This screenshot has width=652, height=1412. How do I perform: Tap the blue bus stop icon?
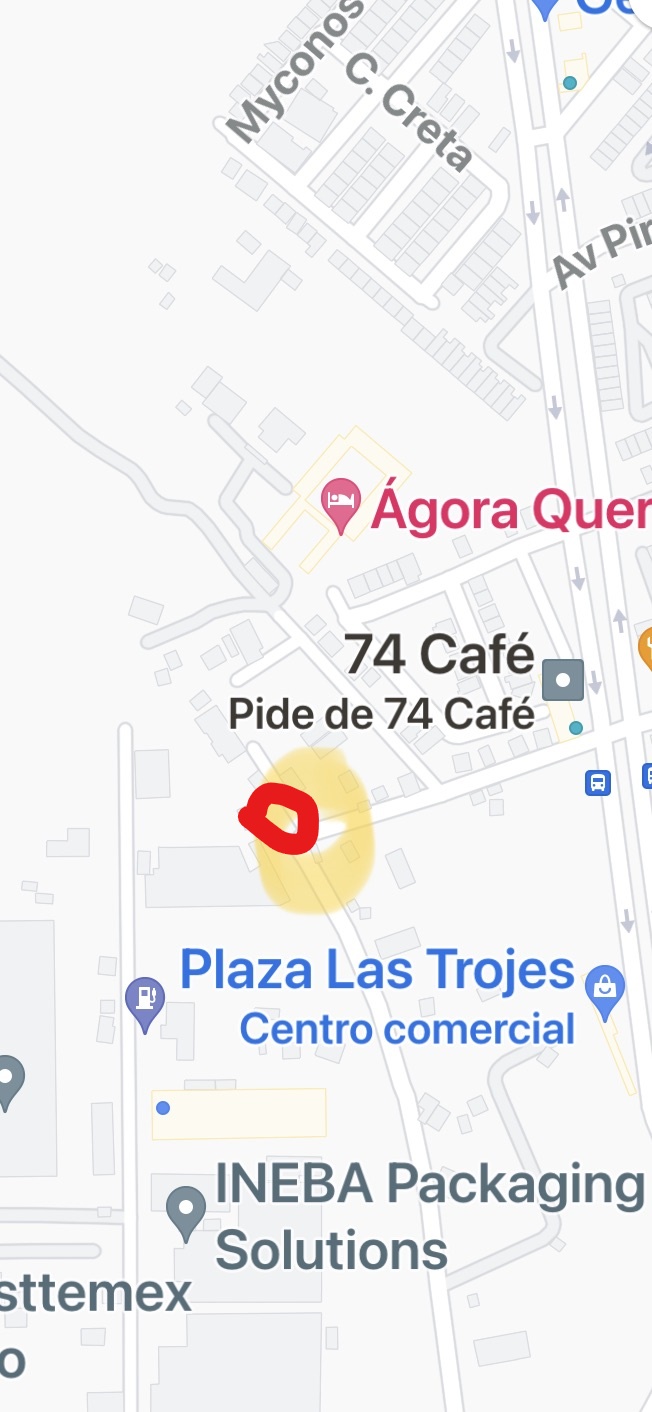(x=598, y=782)
